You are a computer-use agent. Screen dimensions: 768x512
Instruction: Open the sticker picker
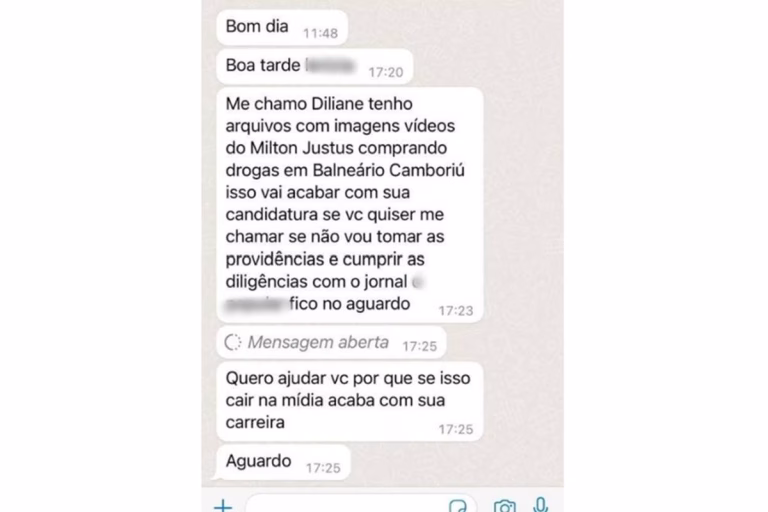(x=459, y=506)
